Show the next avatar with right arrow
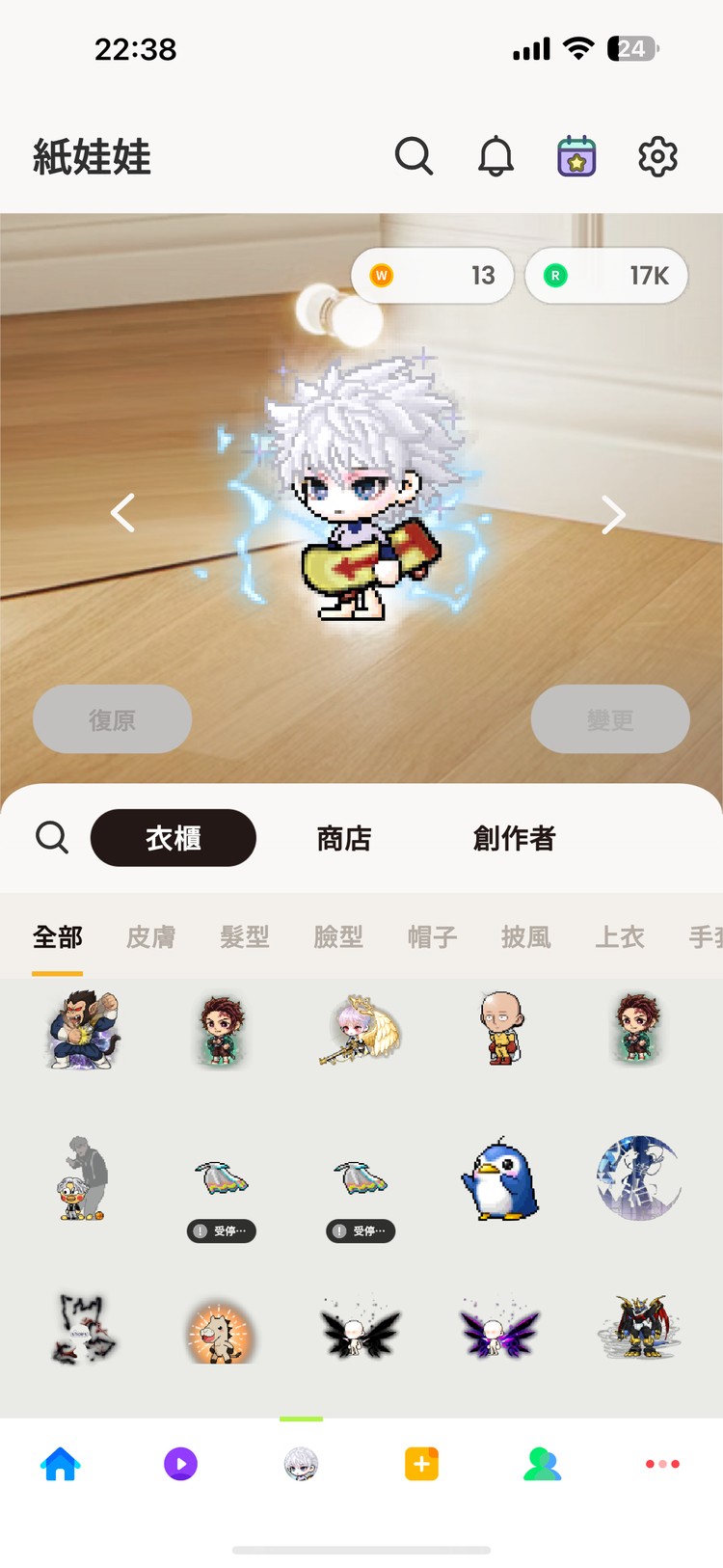 point(613,515)
